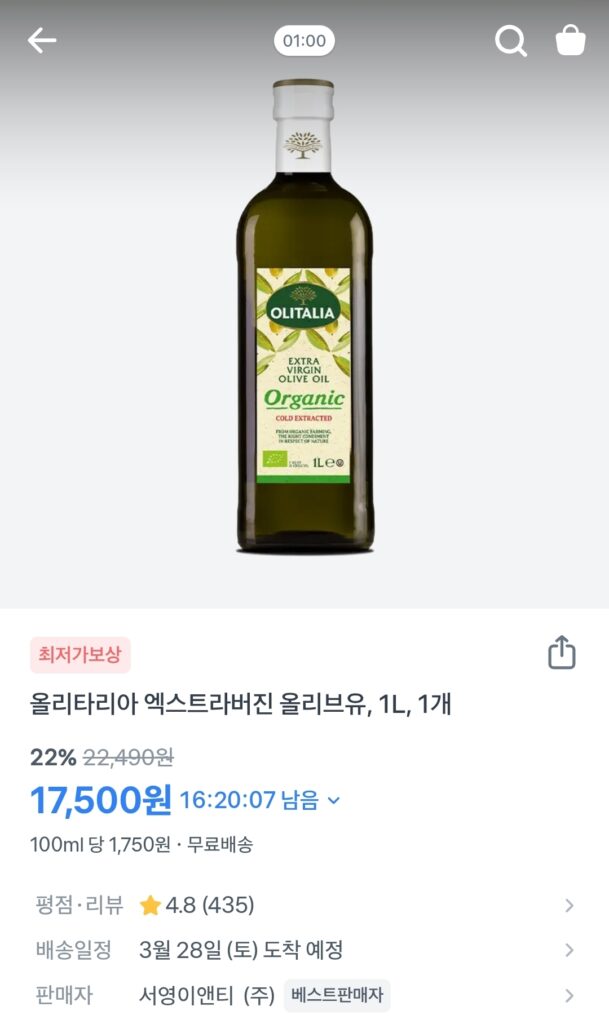The height and width of the screenshot is (1024, 609).
Task: Open the shopping bag cart
Action: coord(570,41)
